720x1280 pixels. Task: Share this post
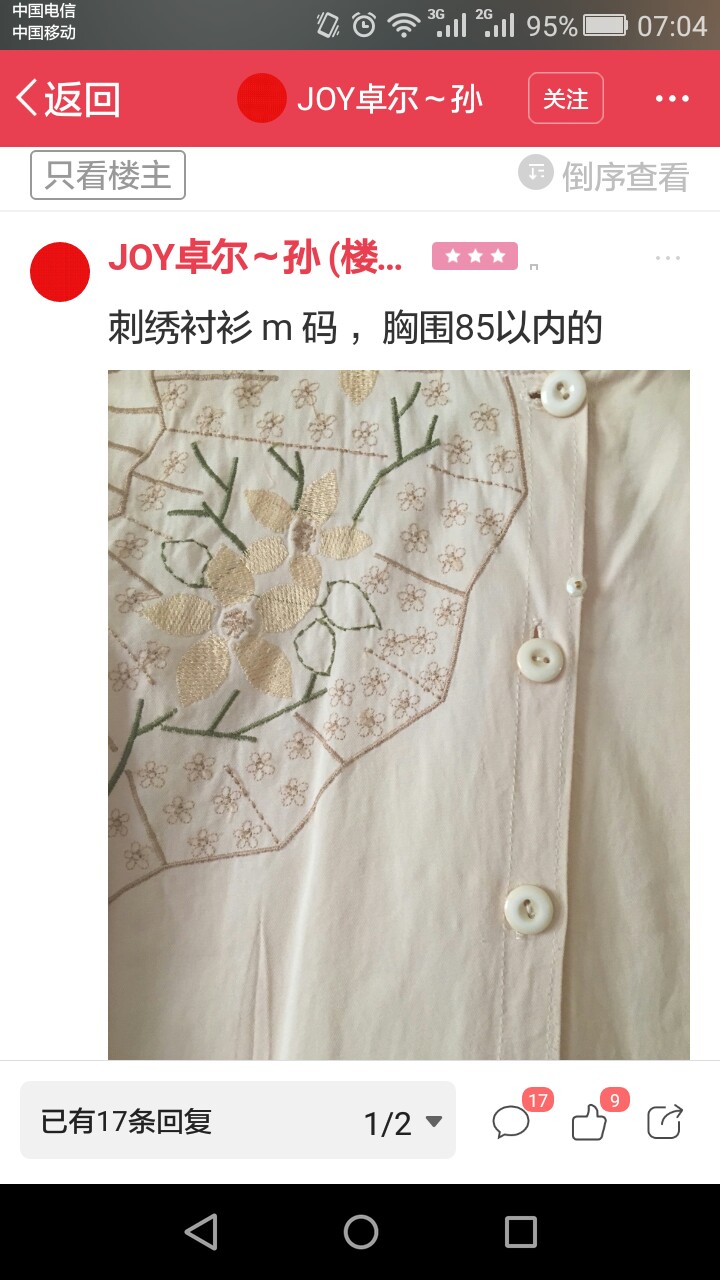pyautogui.click(x=665, y=1121)
